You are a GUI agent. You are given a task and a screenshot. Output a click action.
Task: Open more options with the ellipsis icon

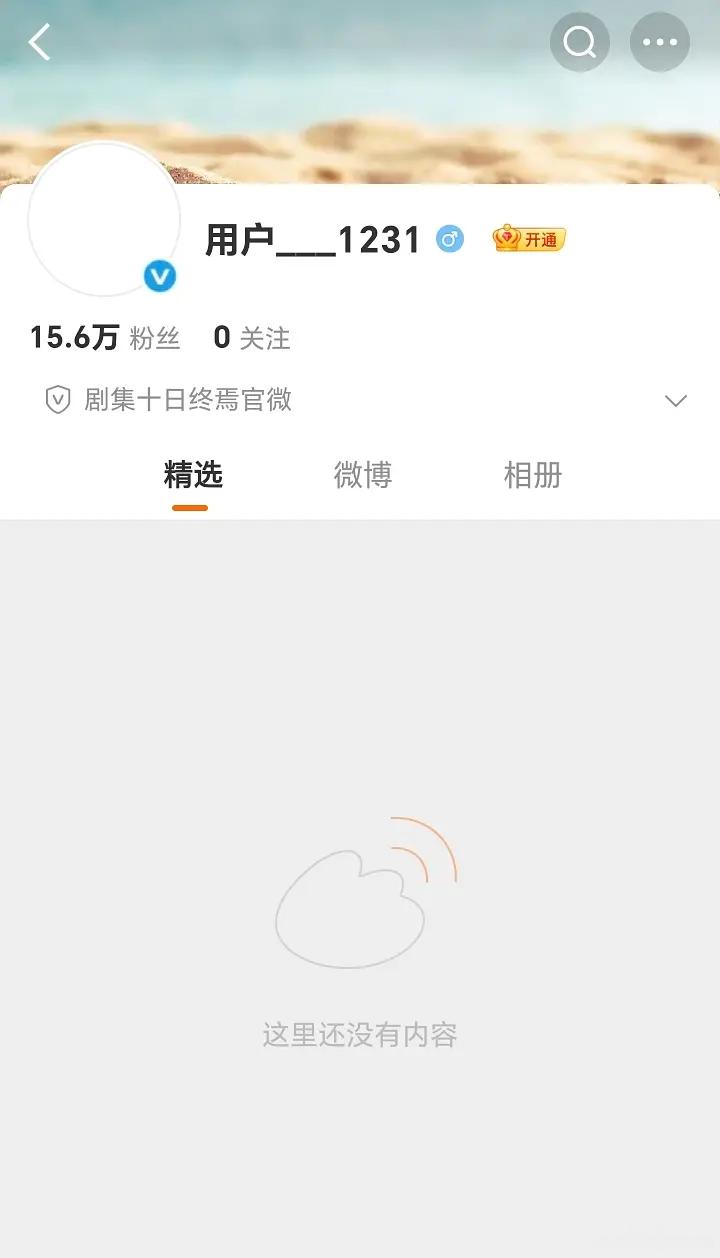click(659, 42)
